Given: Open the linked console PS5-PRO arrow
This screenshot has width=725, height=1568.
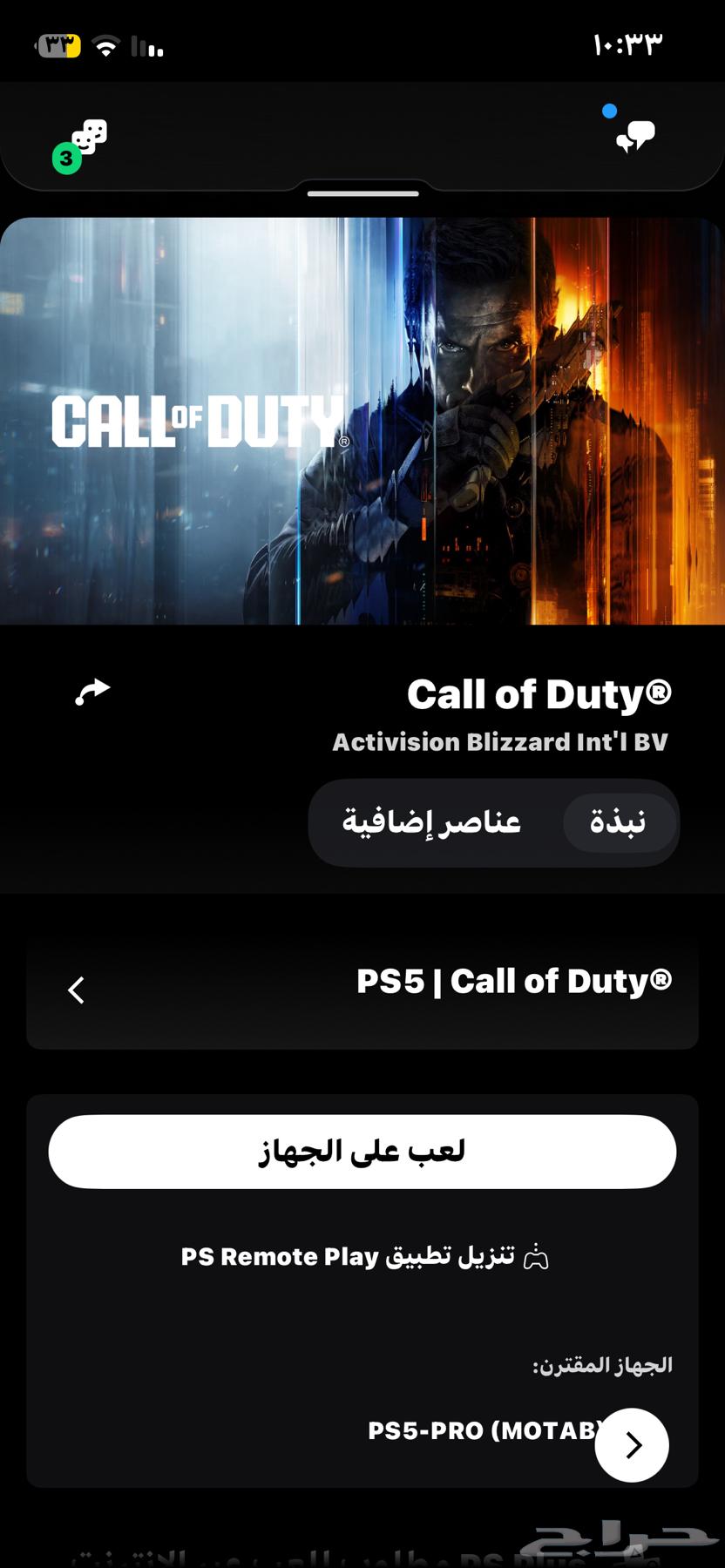Looking at the screenshot, I should coord(632,1445).
